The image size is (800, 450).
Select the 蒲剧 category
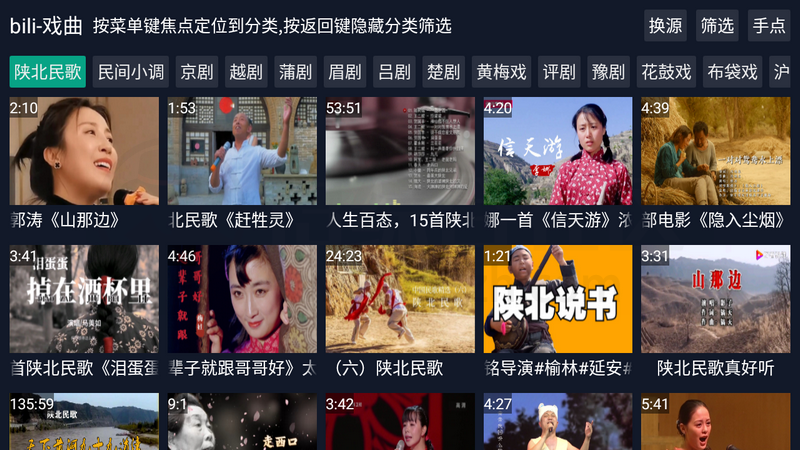tap(295, 72)
